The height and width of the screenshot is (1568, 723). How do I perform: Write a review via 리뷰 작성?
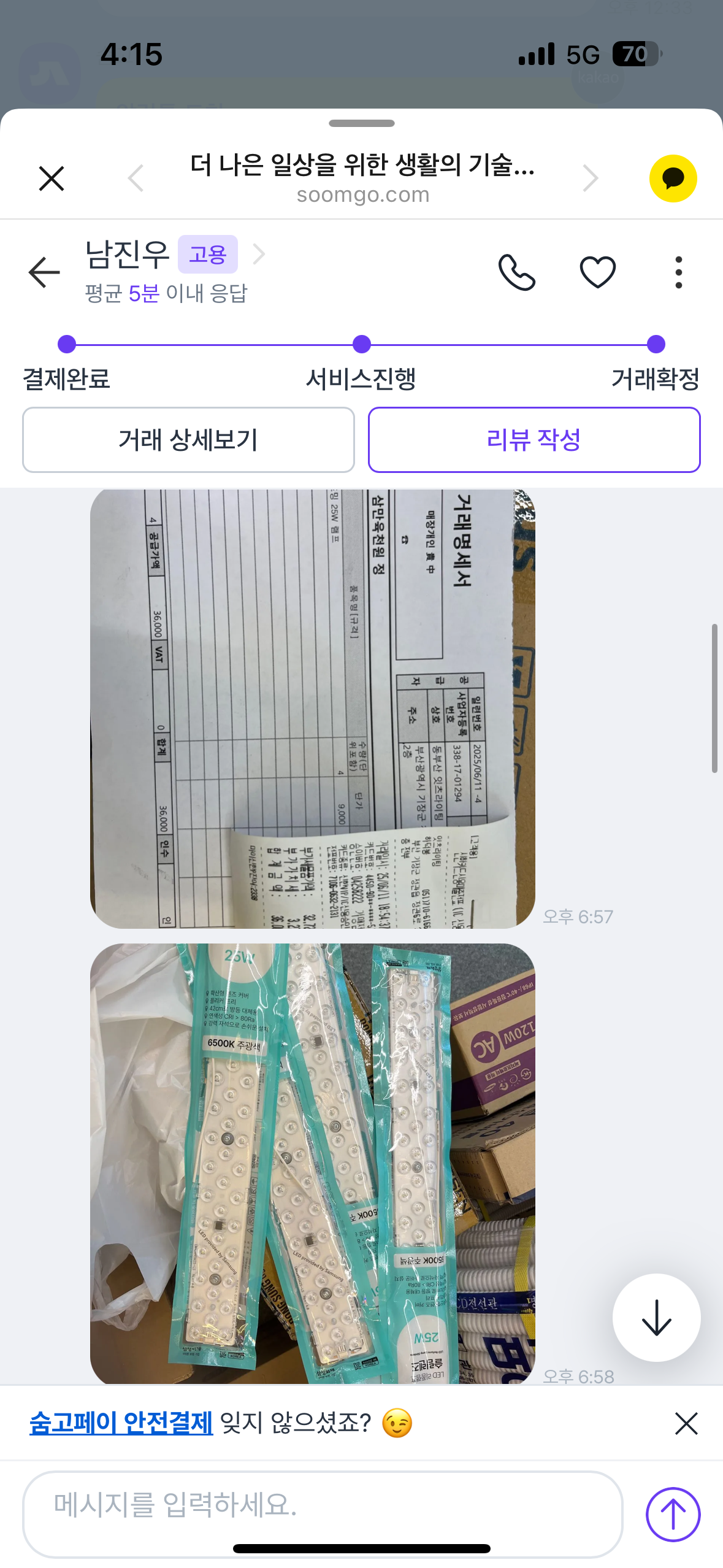coord(534,440)
